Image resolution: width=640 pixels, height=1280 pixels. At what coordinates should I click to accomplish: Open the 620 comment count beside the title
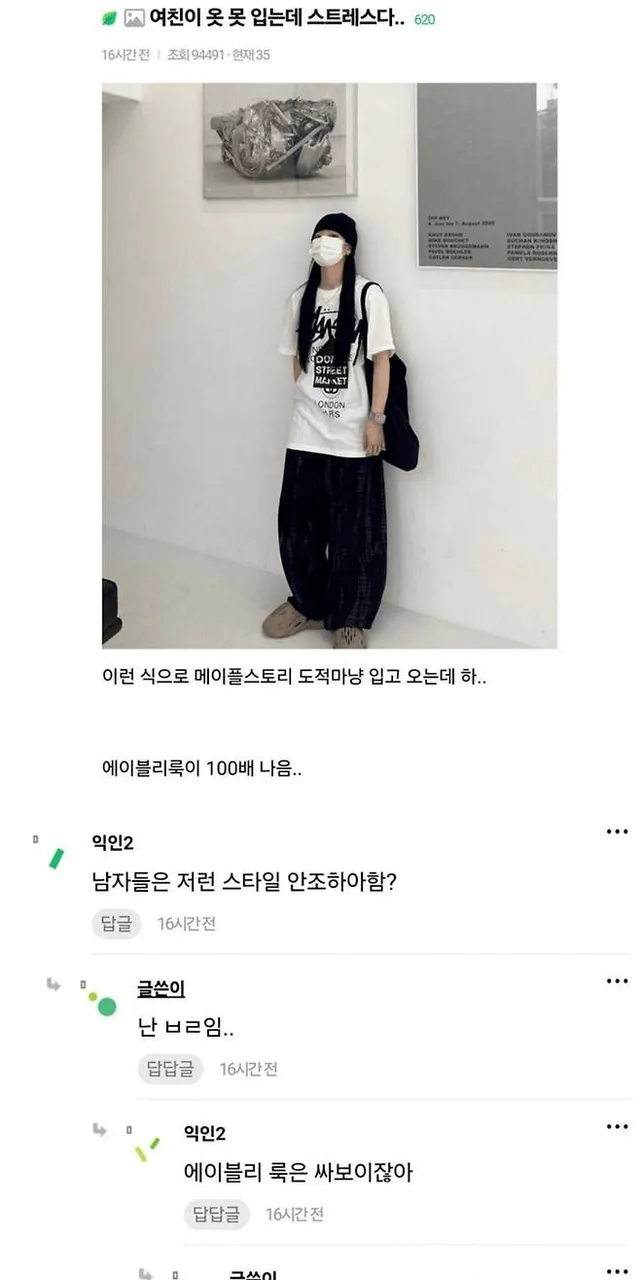click(x=424, y=19)
